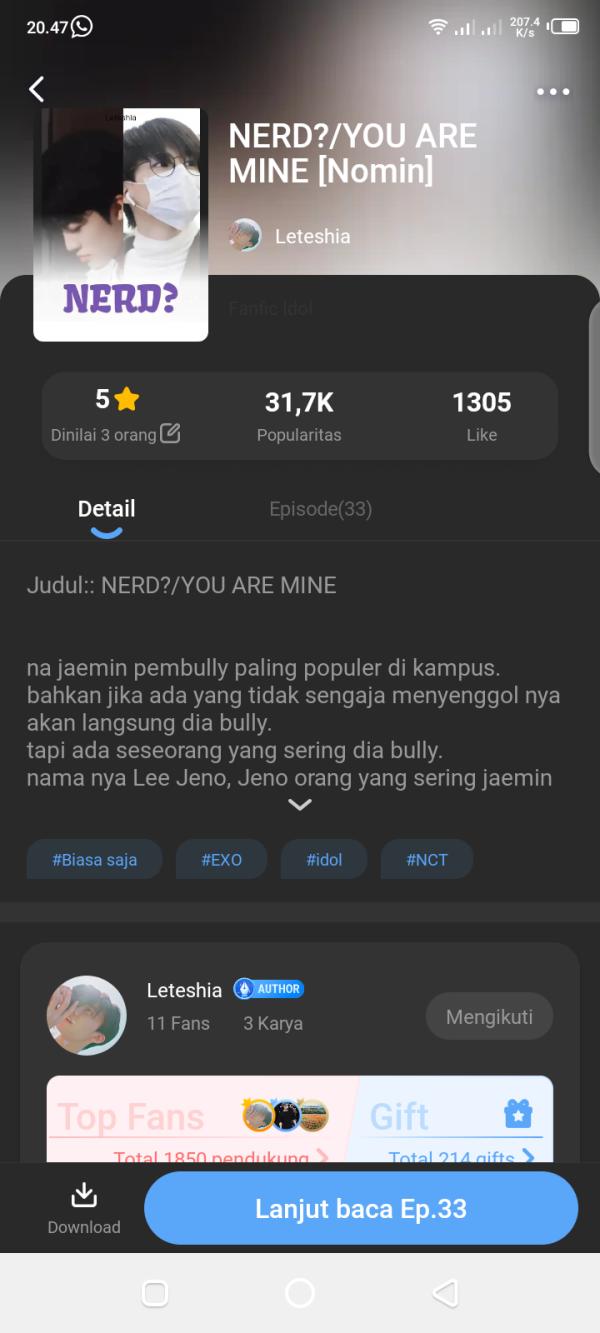Go back using the top-left arrow

(x=37, y=90)
